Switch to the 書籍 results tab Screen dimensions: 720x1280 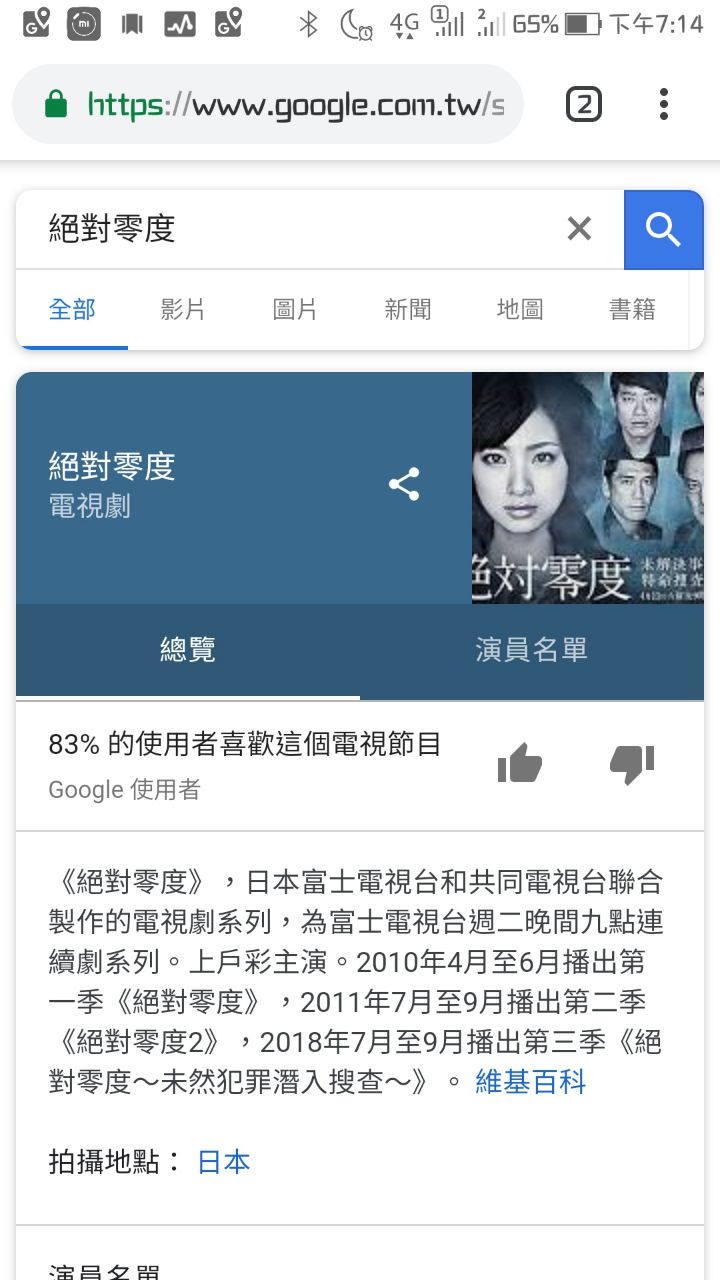click(633, 309)
